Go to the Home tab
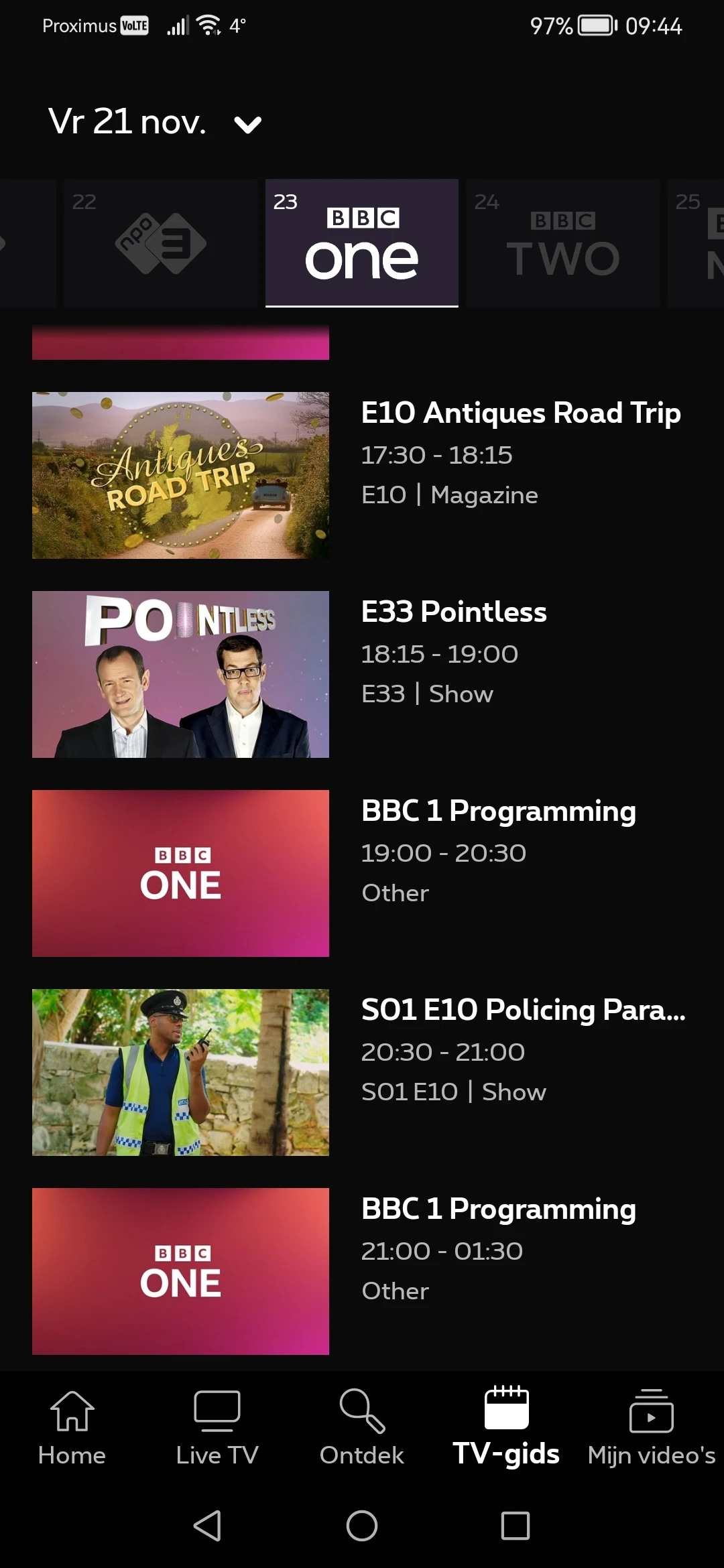This screenshot has width=724, height=1568. (x=72, y=1427)
